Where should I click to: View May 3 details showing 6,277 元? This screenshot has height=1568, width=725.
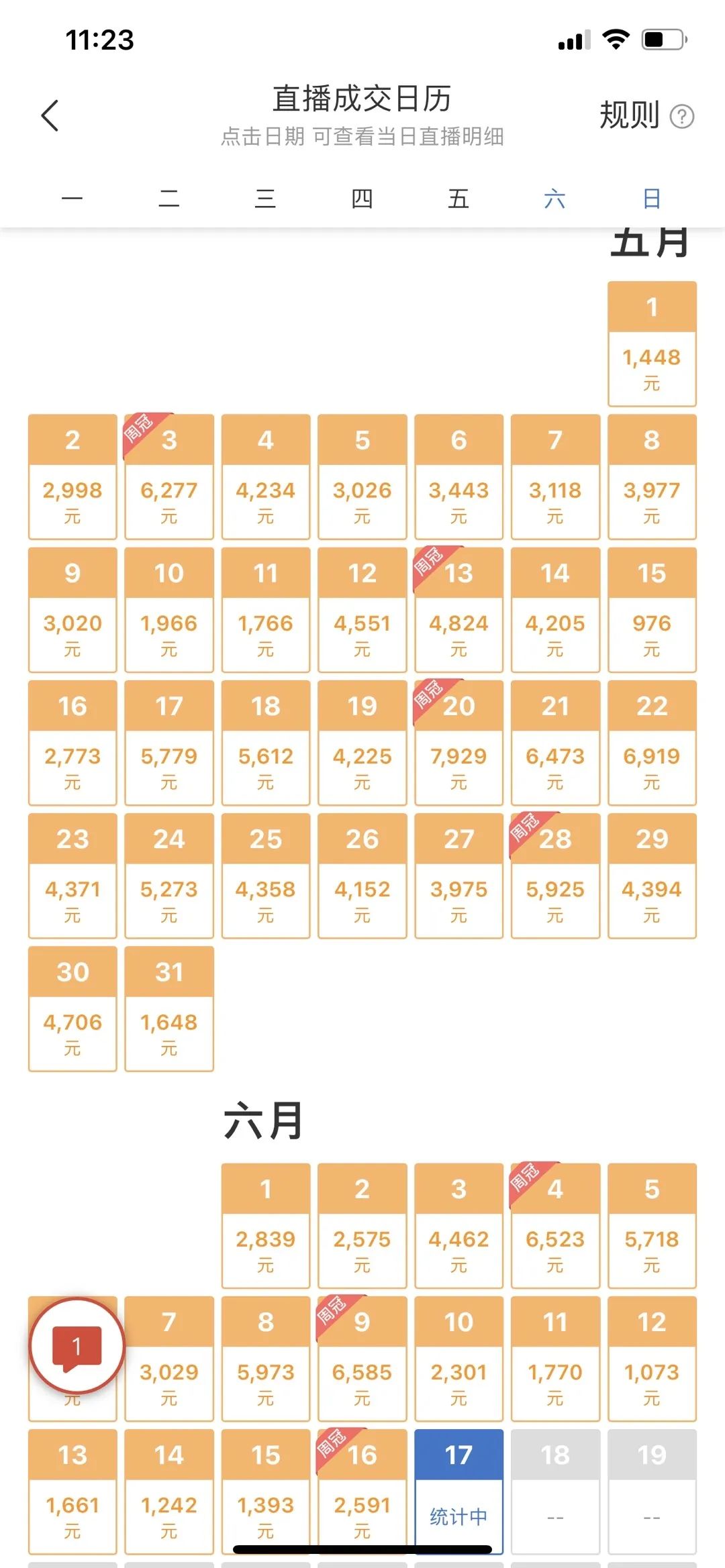coord(169,476)
